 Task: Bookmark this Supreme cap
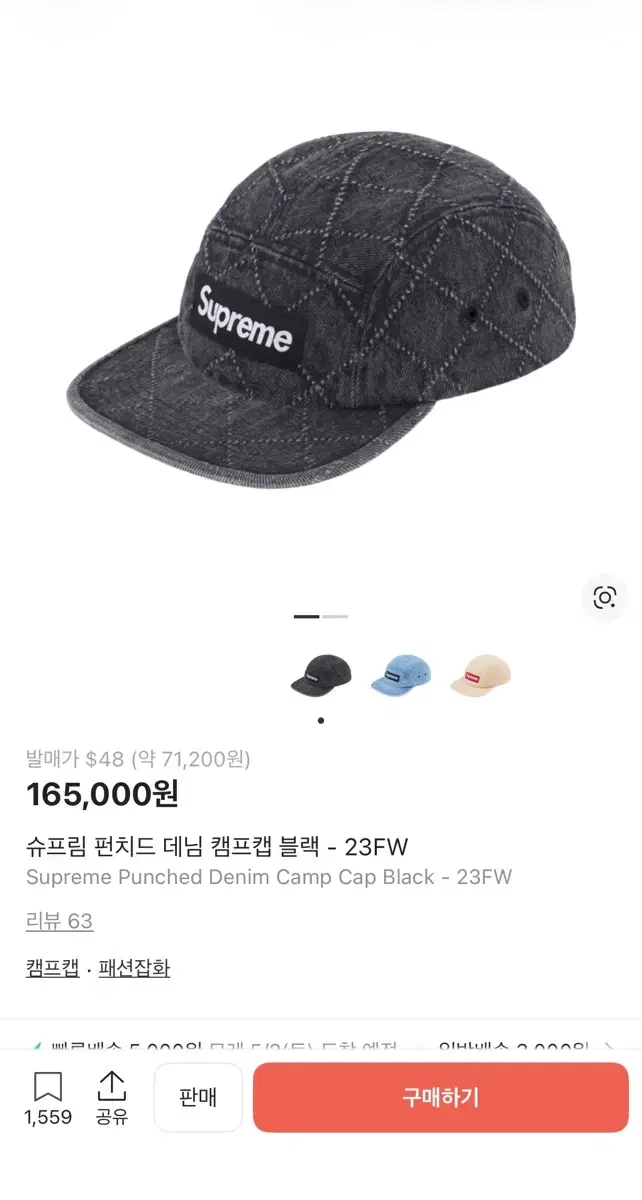pyautogui.click(x=48, y=1098)
